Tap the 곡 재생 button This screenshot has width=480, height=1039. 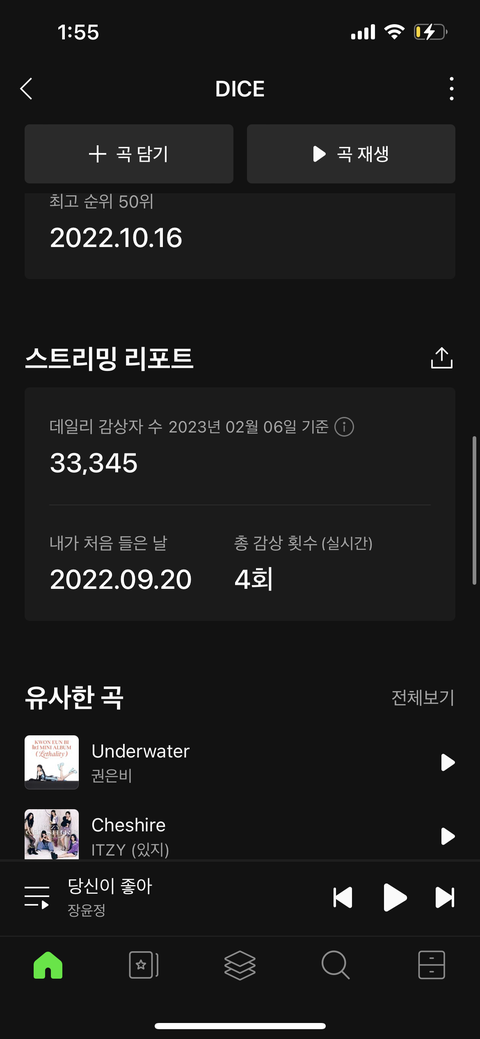point(351,154)
